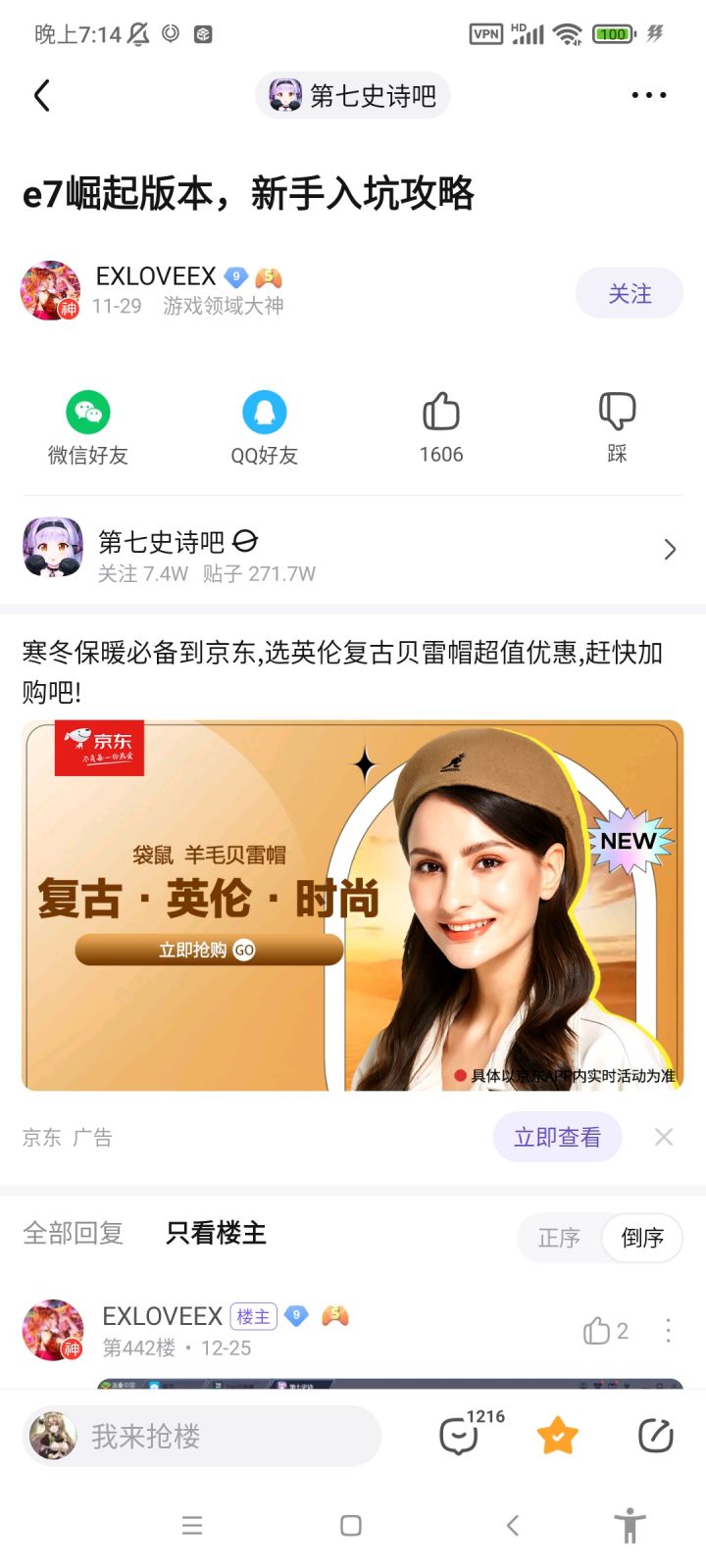Switch to the 全部回复 tab
706x1568 pixels.
(72, 1234)
